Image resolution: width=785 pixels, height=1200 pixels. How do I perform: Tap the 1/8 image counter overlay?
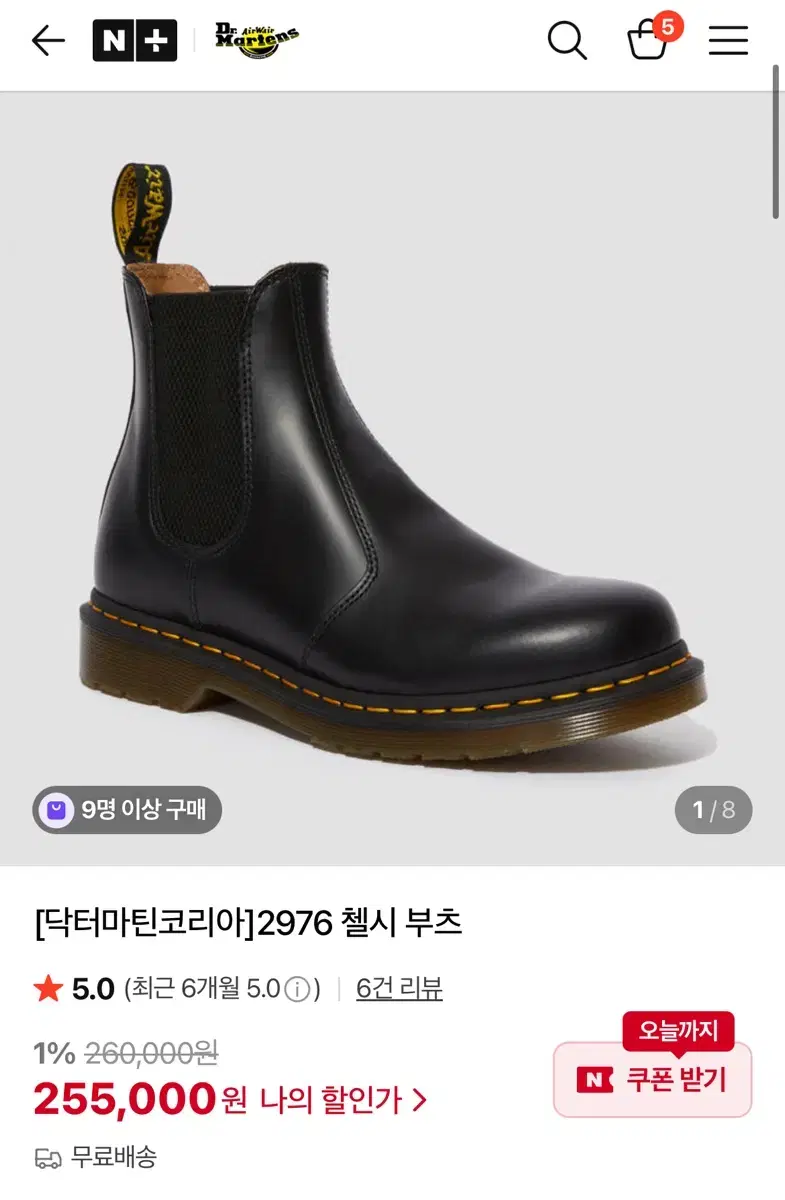tap(714, 810)
